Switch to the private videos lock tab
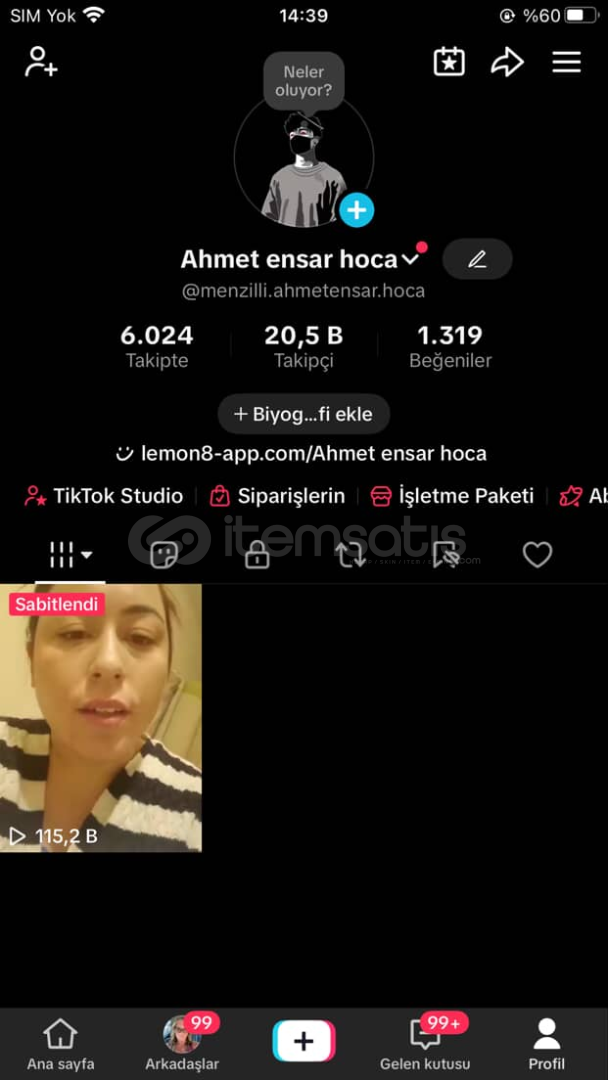Screen dimensions: 608x1080 (x=257, y=555)
